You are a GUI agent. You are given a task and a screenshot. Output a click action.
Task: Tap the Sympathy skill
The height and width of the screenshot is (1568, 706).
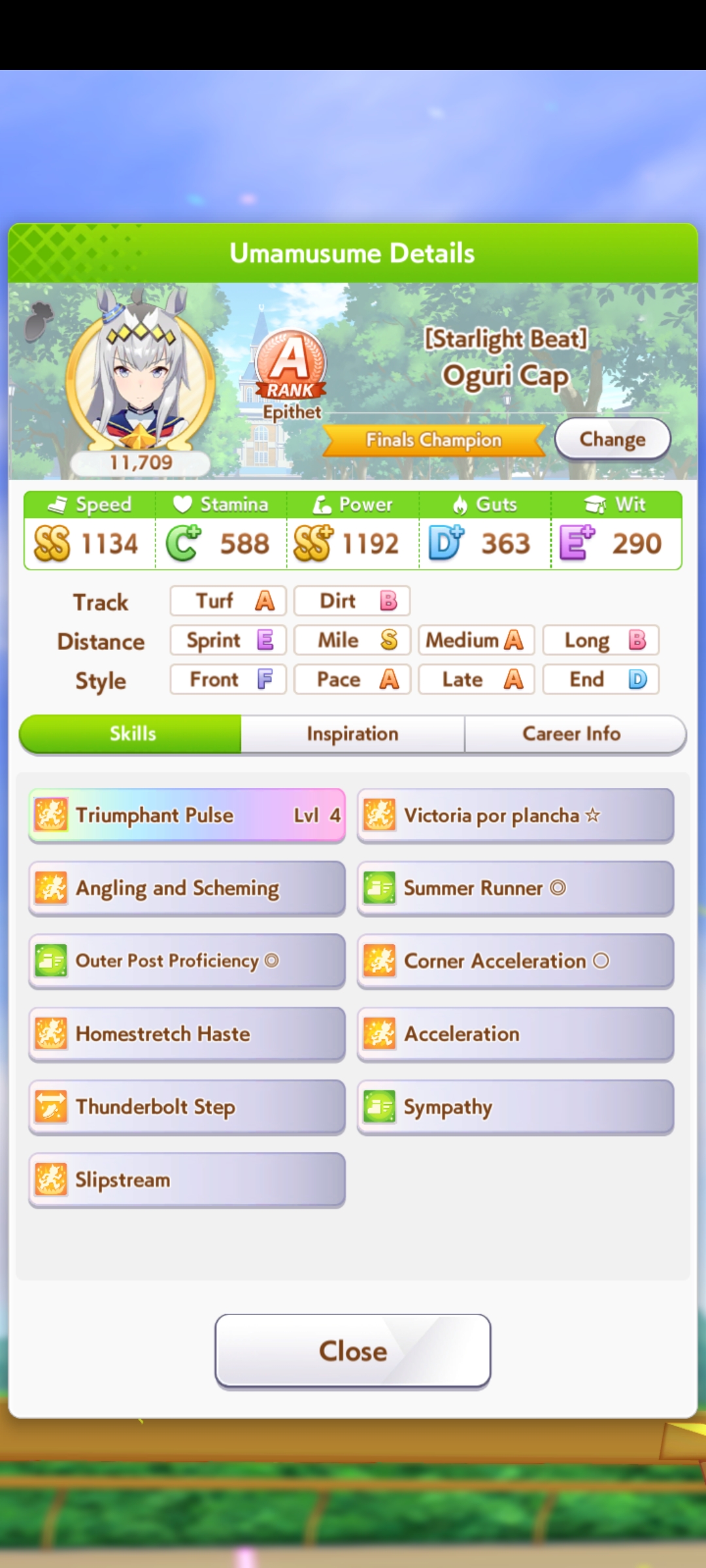click(516, 1107)
